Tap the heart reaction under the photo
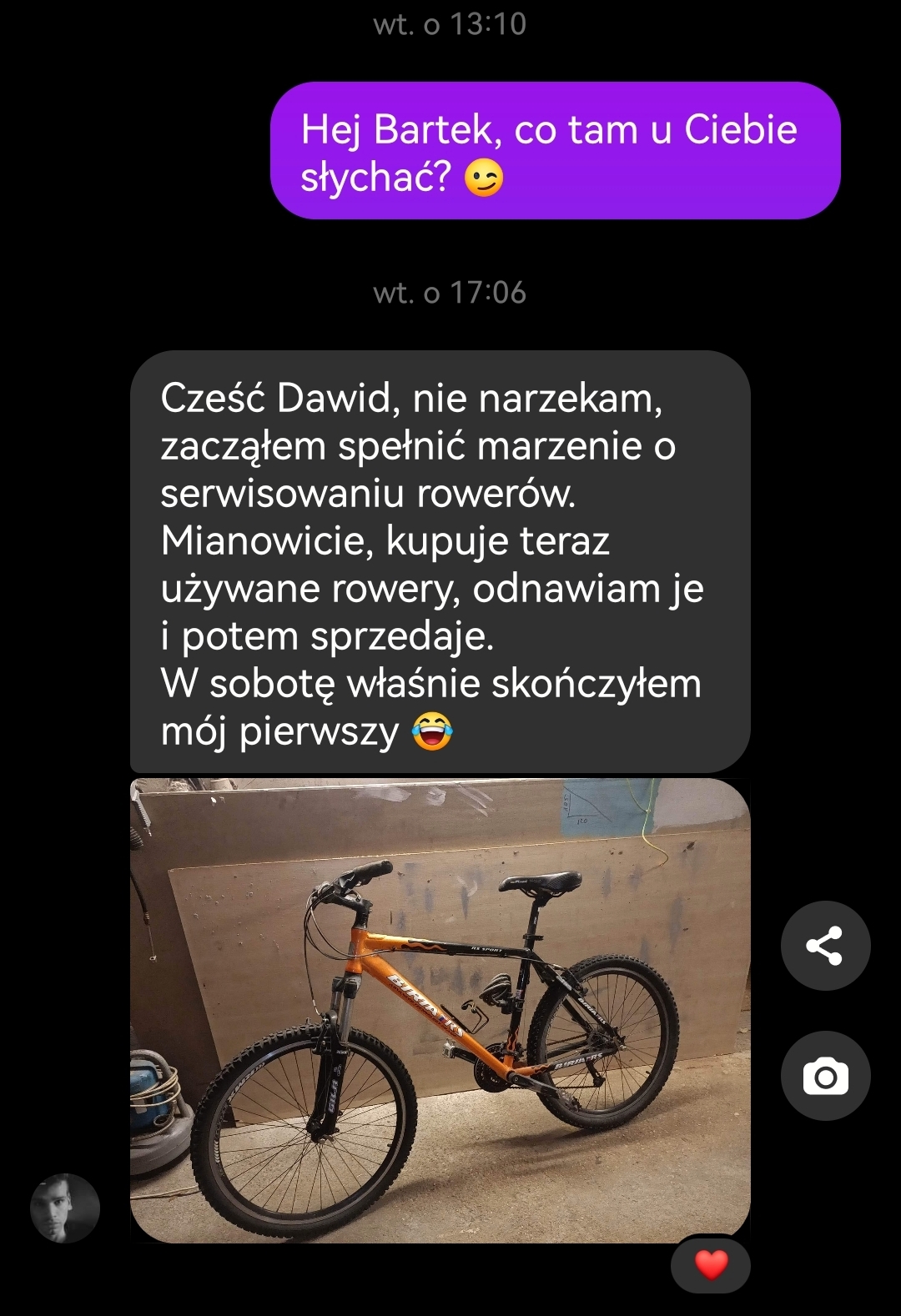Screen dimensions: 901x1316 pyautogui.click(x=711, y=1265)
